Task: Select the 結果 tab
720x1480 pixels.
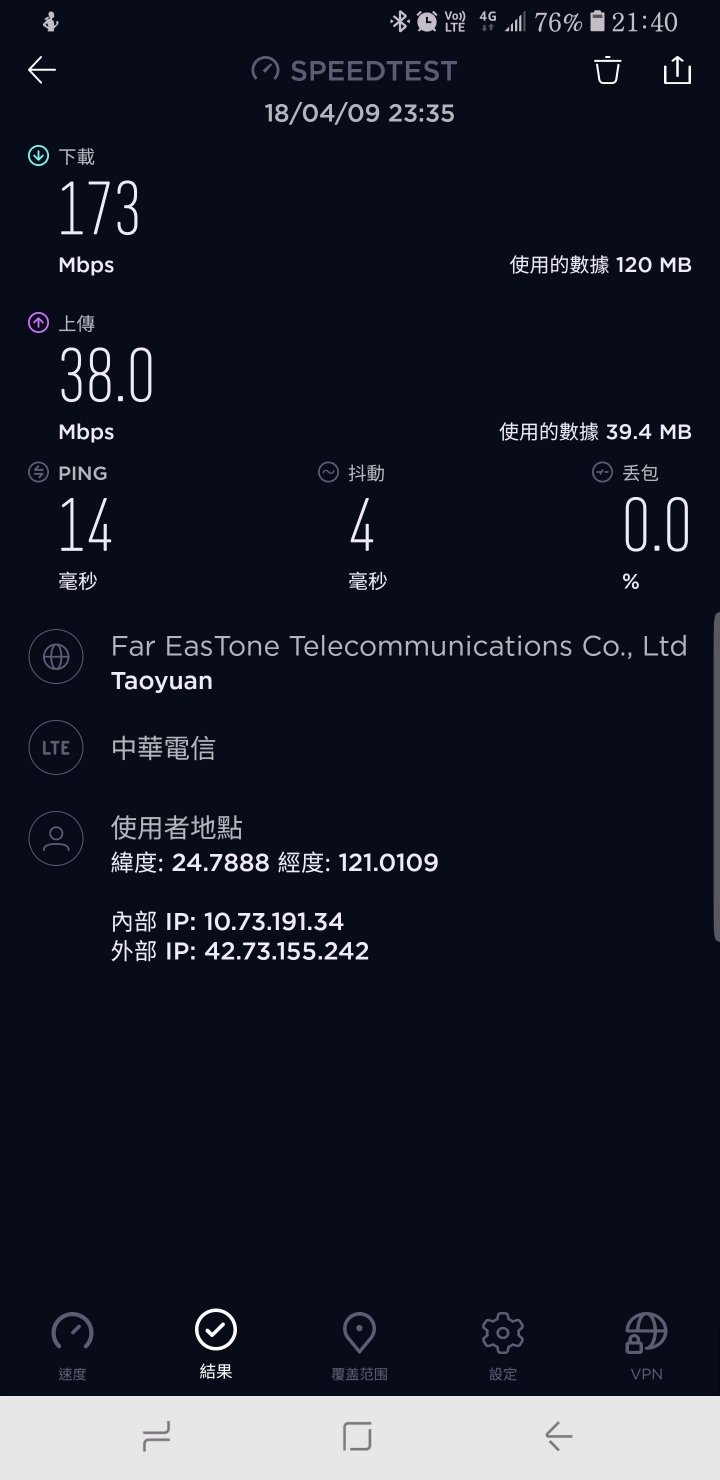Action: 216,1345
